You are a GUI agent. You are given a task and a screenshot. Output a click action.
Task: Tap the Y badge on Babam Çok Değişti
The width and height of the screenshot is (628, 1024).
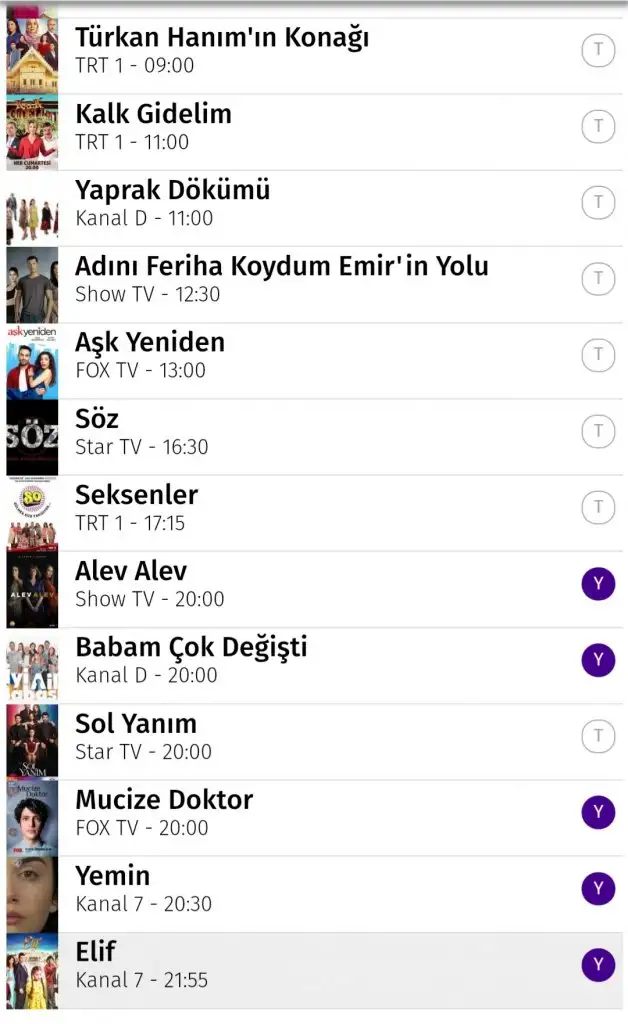click(598, 660)
